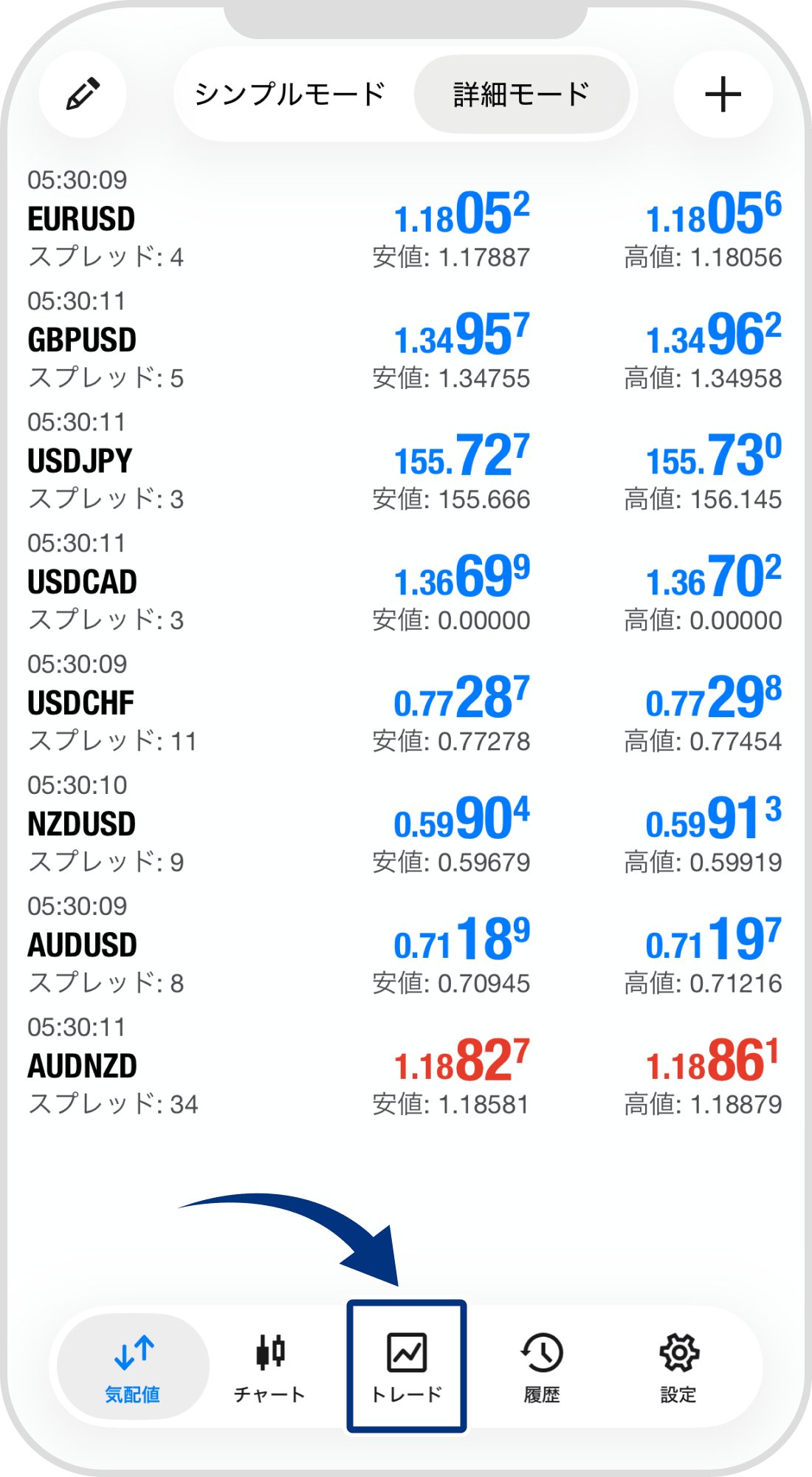Switch to シンプルモード view

290,95
